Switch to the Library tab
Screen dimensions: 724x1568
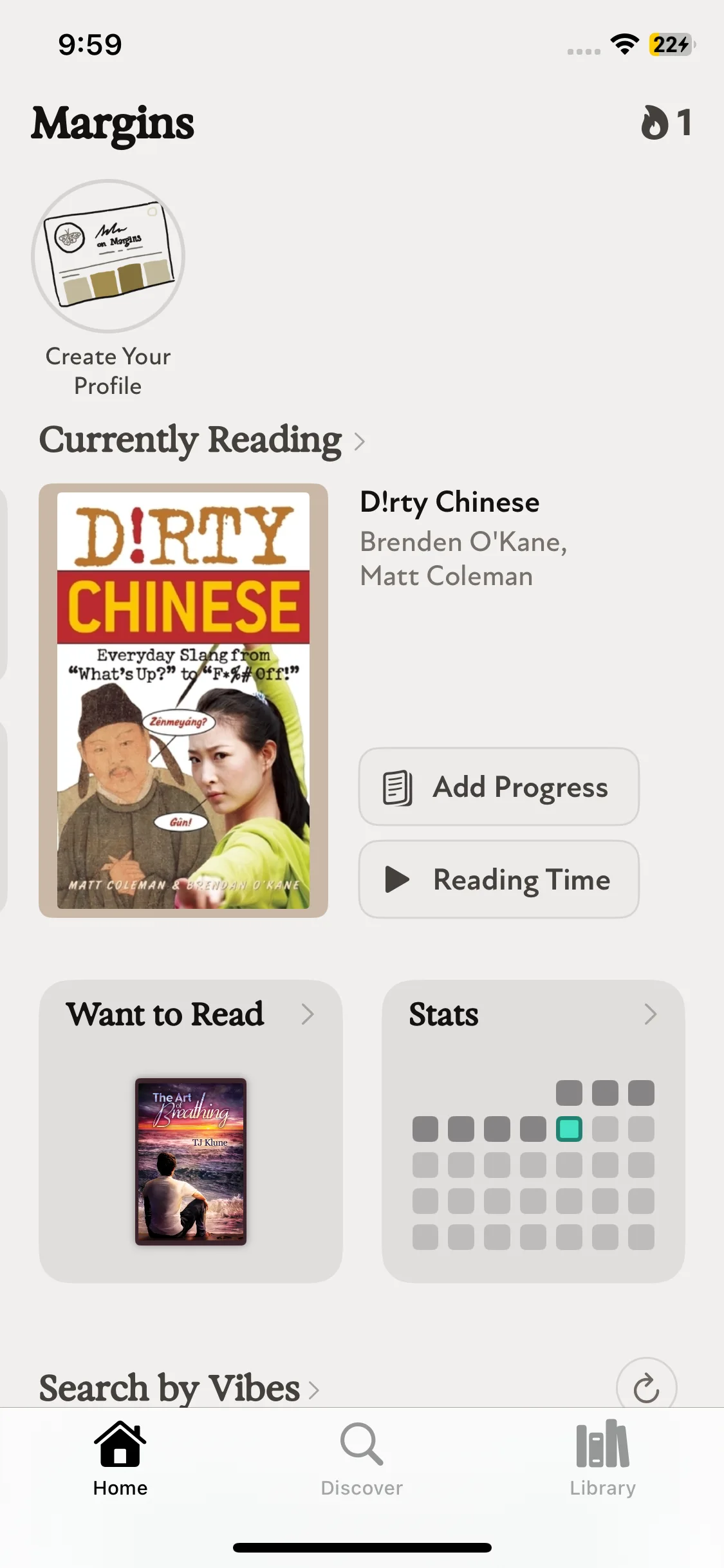point(602,1459)
